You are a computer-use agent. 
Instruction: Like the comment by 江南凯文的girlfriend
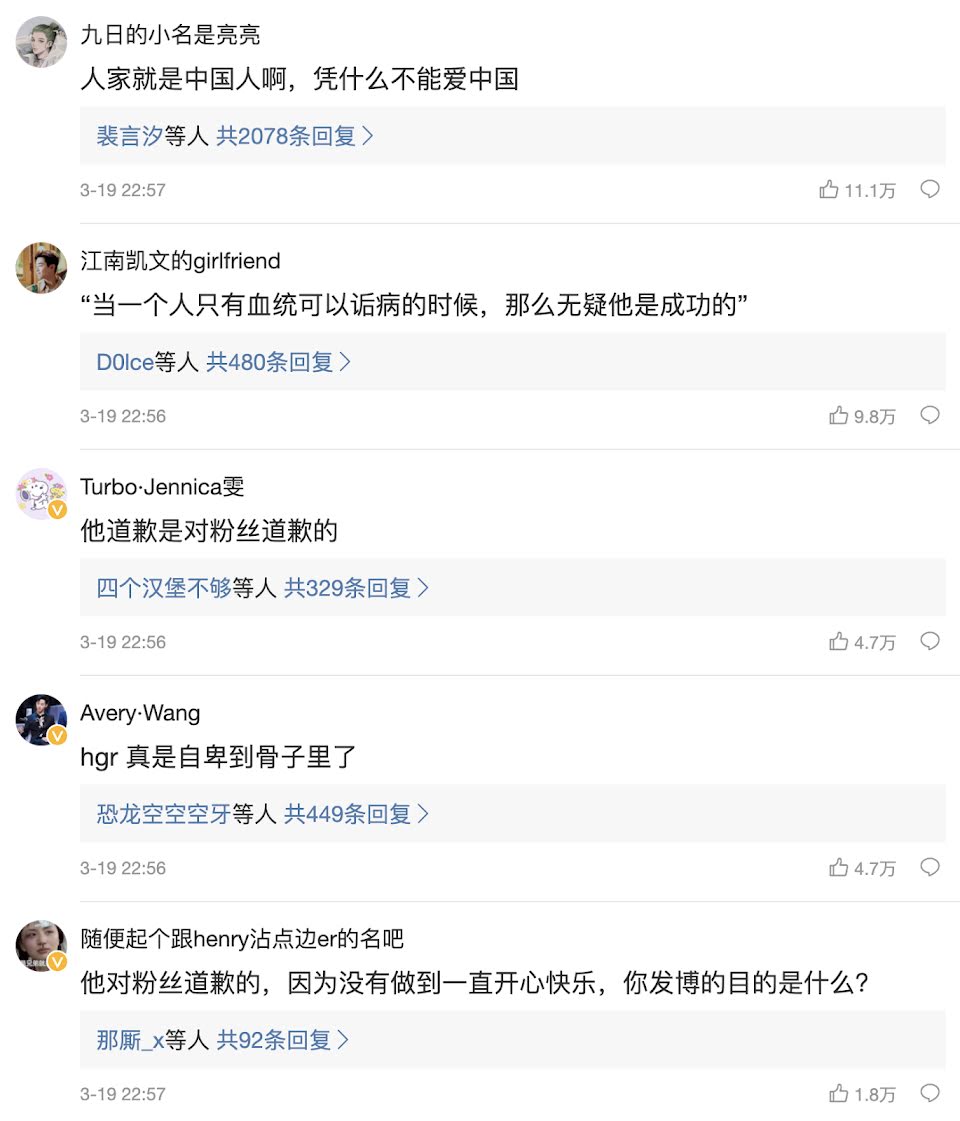coord(839,416)
